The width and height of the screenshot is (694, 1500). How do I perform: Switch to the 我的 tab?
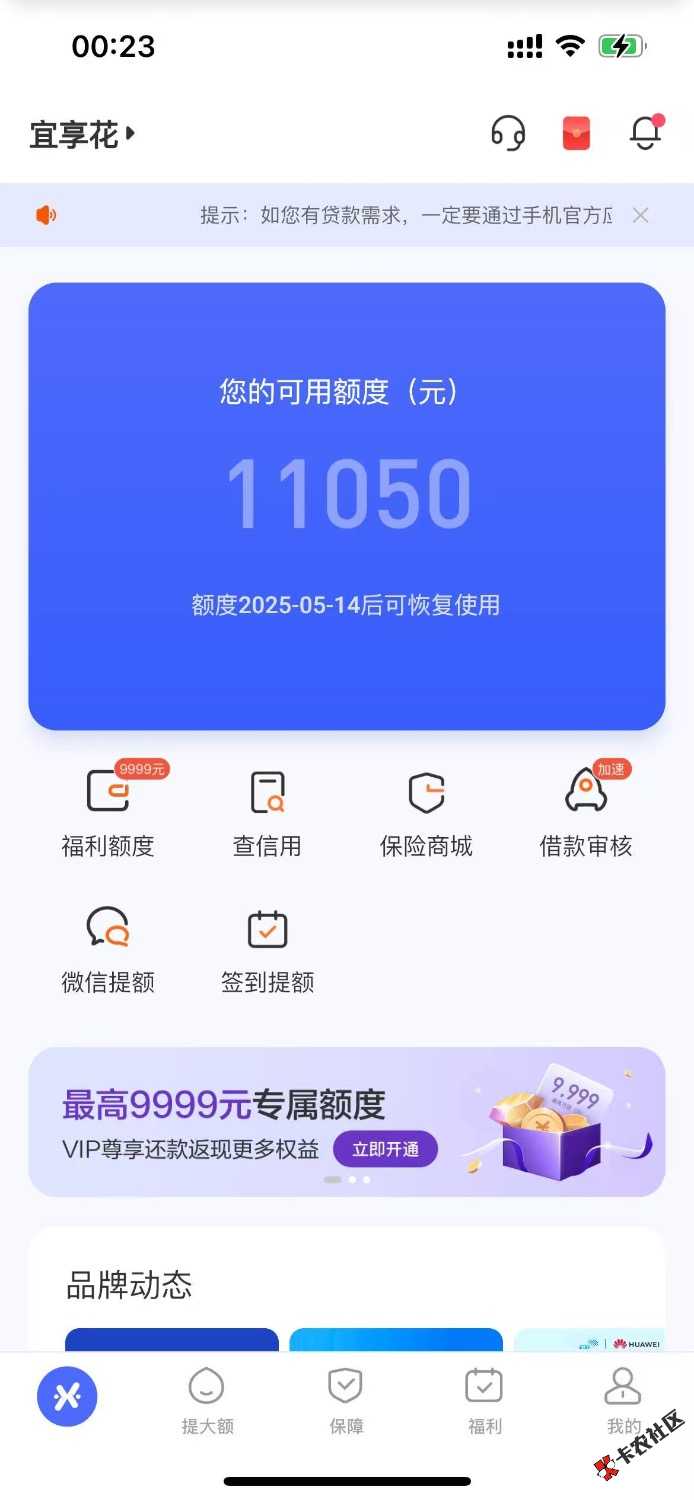click(x=623, y=1401)
